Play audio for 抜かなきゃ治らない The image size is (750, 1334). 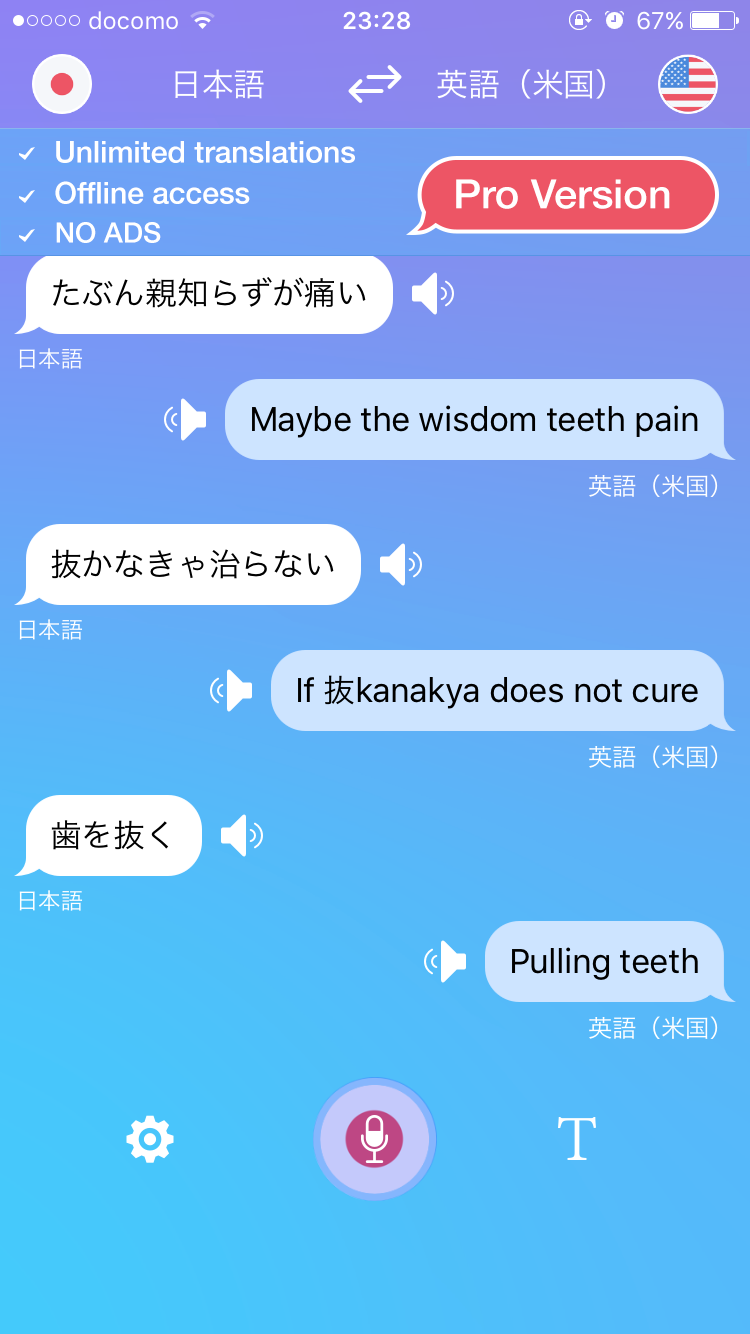400,565
